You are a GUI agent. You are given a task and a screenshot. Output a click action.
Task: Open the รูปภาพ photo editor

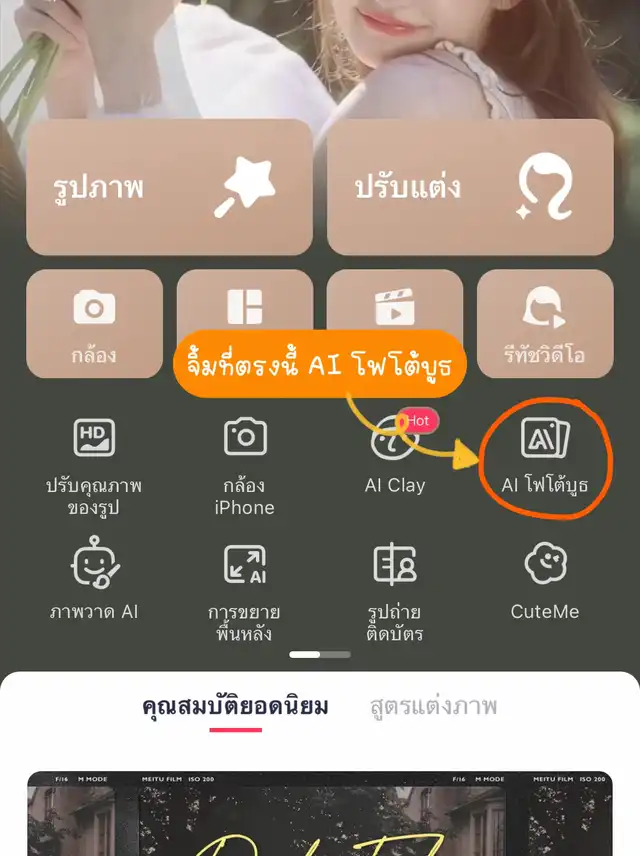(x=169, y=187)
